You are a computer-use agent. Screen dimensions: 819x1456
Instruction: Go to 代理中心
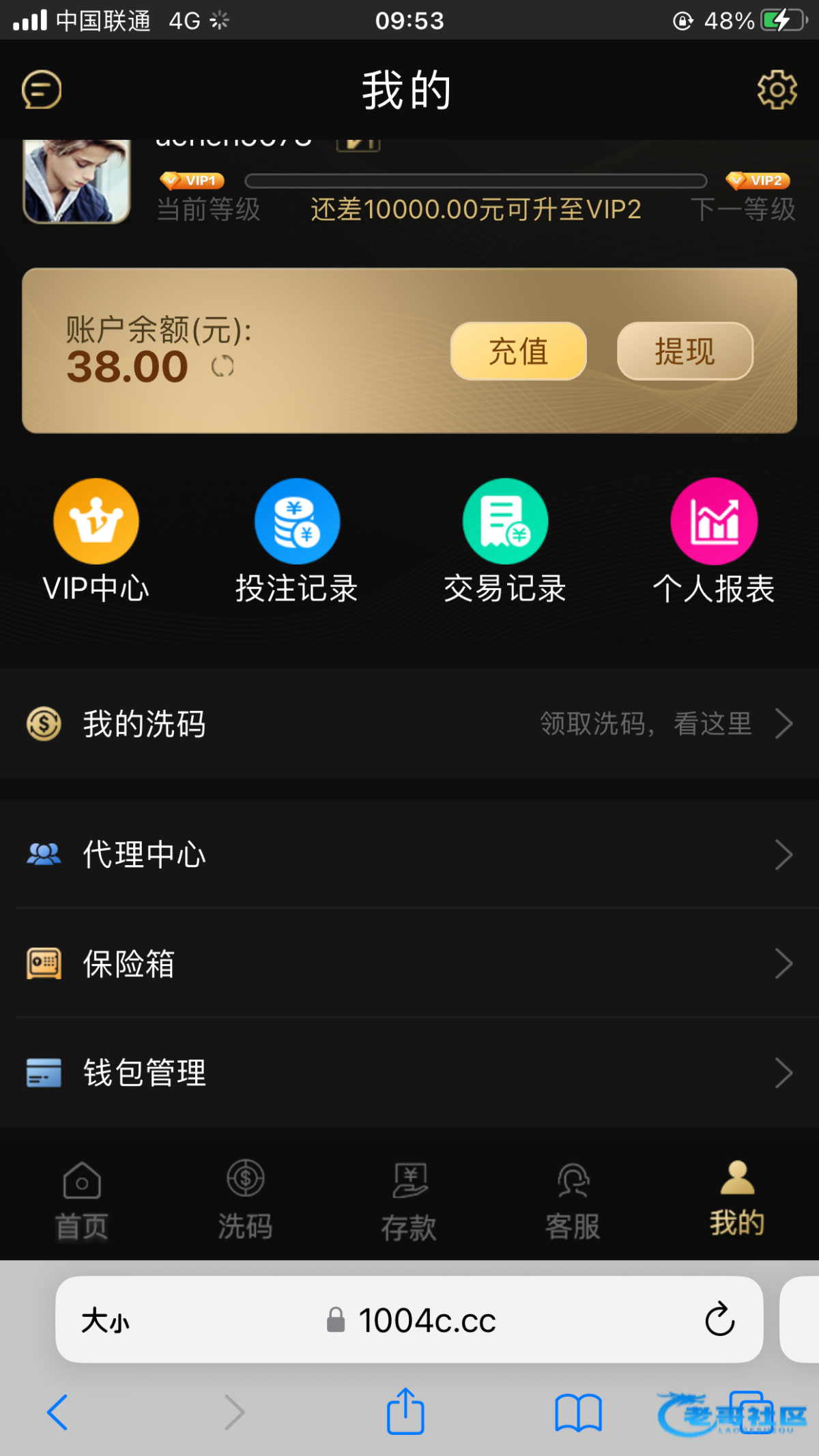click(x=409, y=855)
